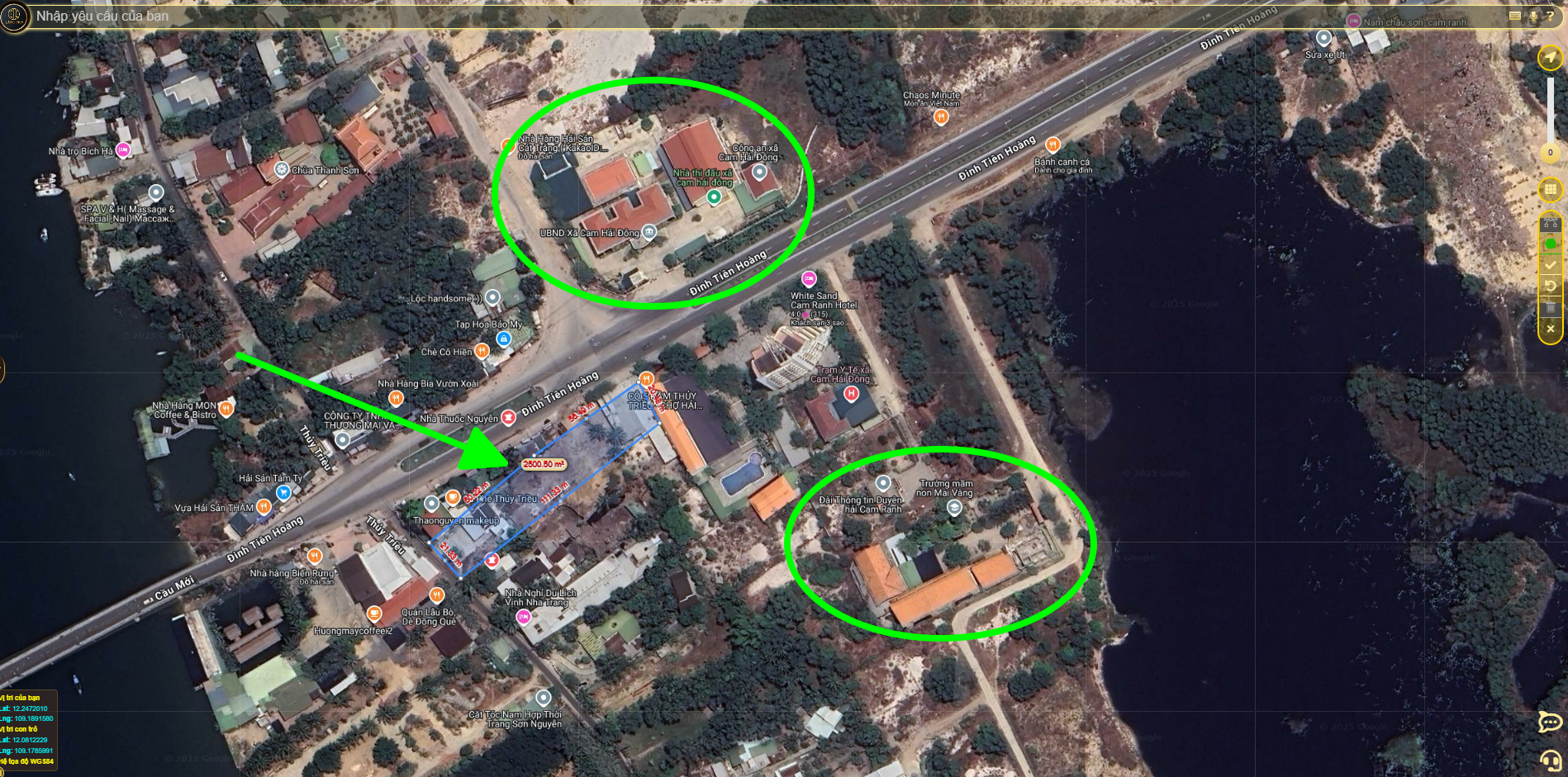Activate the microphone voice input
This screenshot has height=777, width=1568.
tap(1533, 16)
